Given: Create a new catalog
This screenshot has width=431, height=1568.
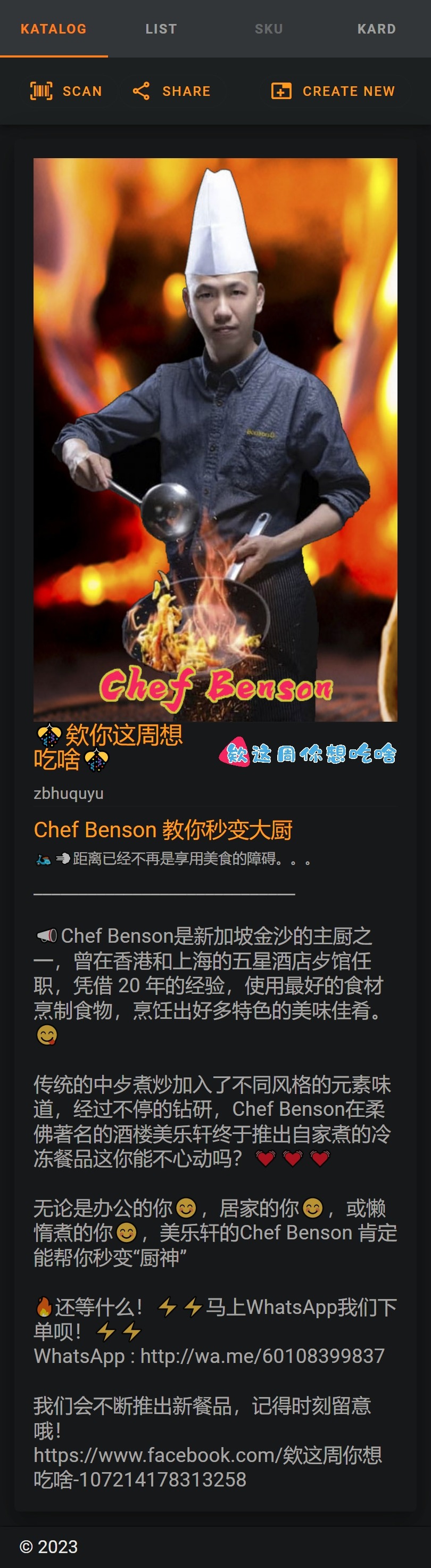Looking at the screenshot, I should [x=333, y=91].
